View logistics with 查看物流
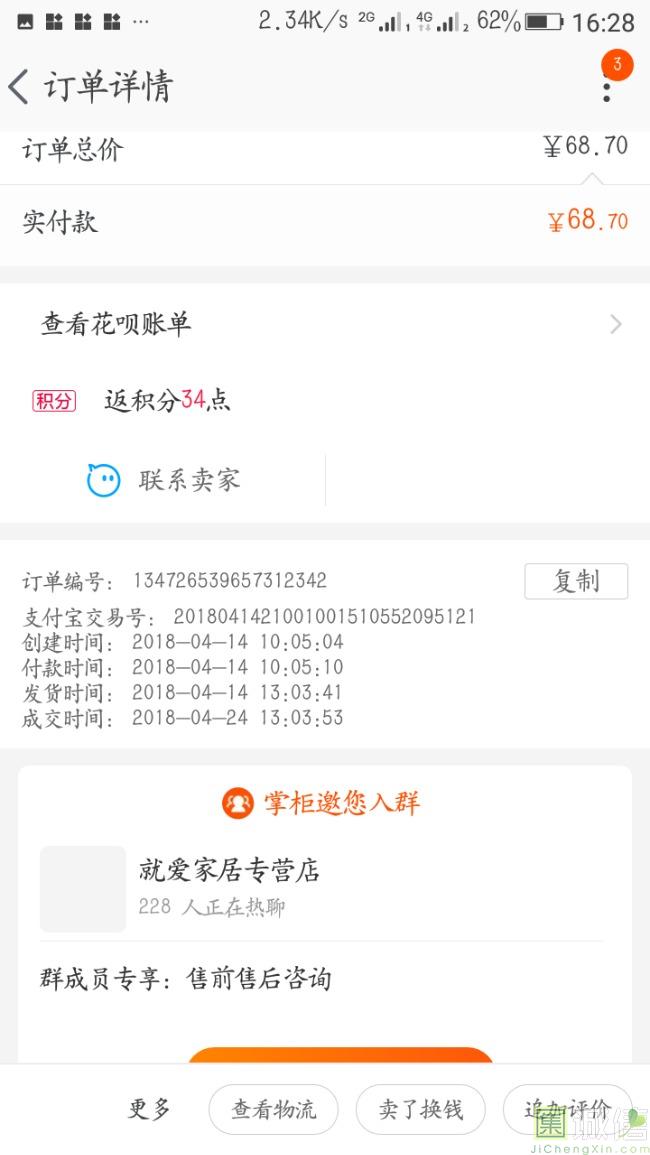This screenshot has width=650, height=1155. (273, 1109)
